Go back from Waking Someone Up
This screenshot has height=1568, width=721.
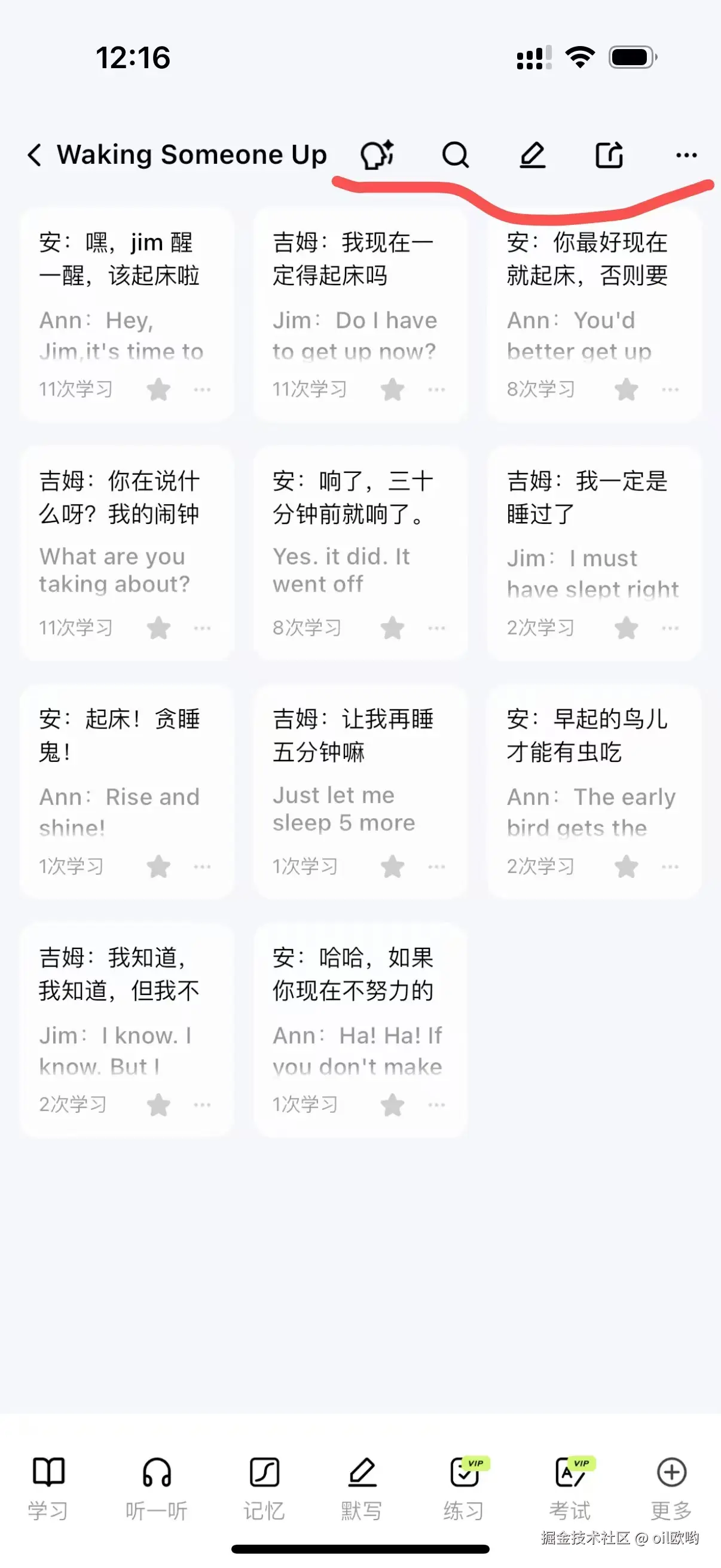tap(35, 155)
